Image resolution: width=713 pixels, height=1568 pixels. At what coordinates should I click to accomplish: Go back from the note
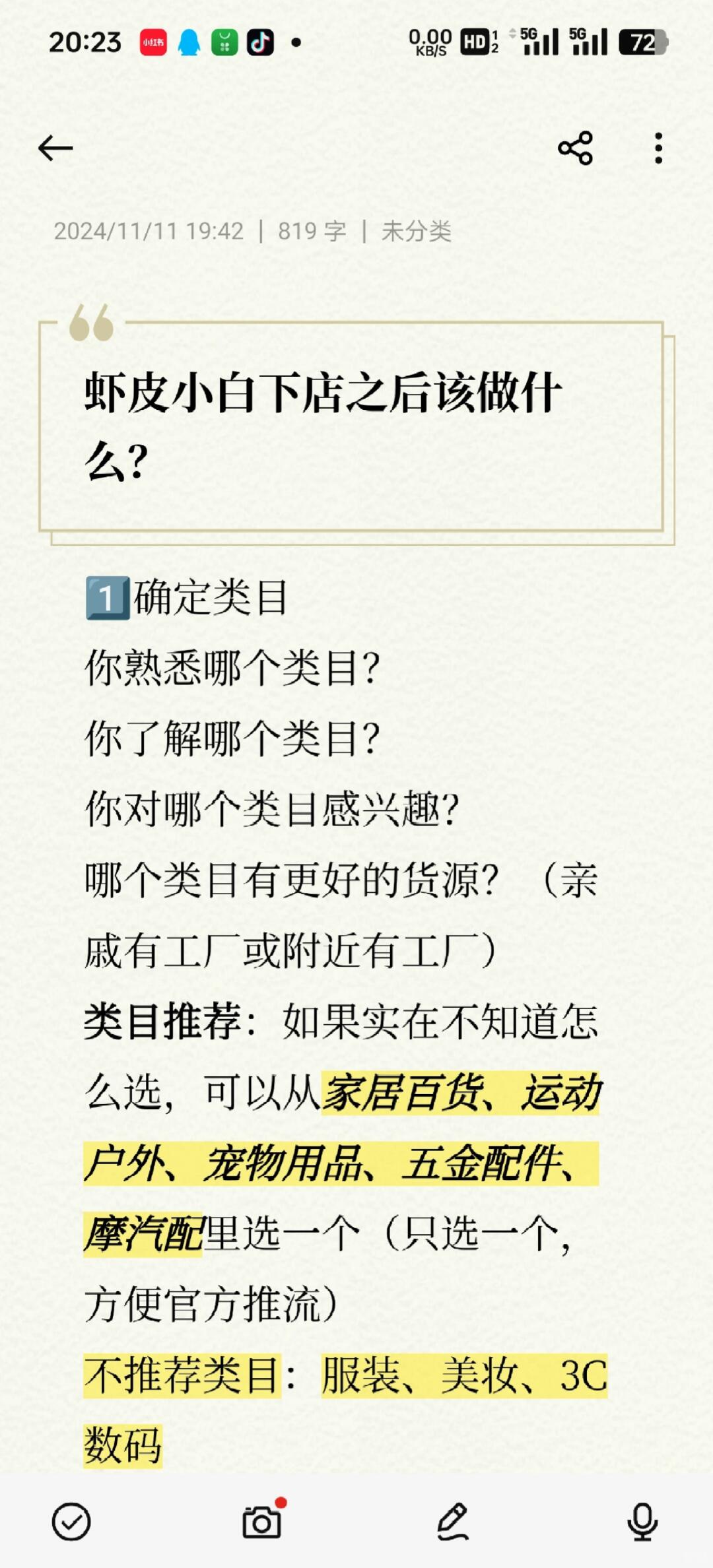pos(55,148)
